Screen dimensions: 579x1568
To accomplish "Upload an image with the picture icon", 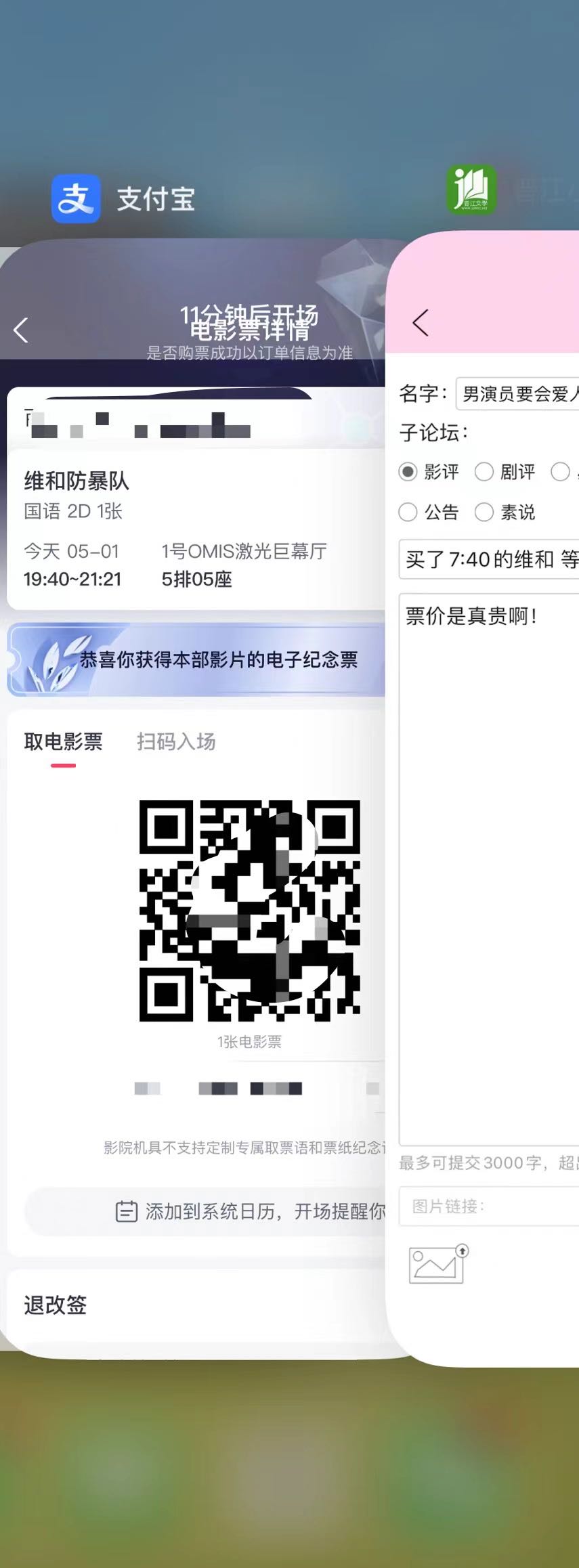I will tap(437, 1264).
